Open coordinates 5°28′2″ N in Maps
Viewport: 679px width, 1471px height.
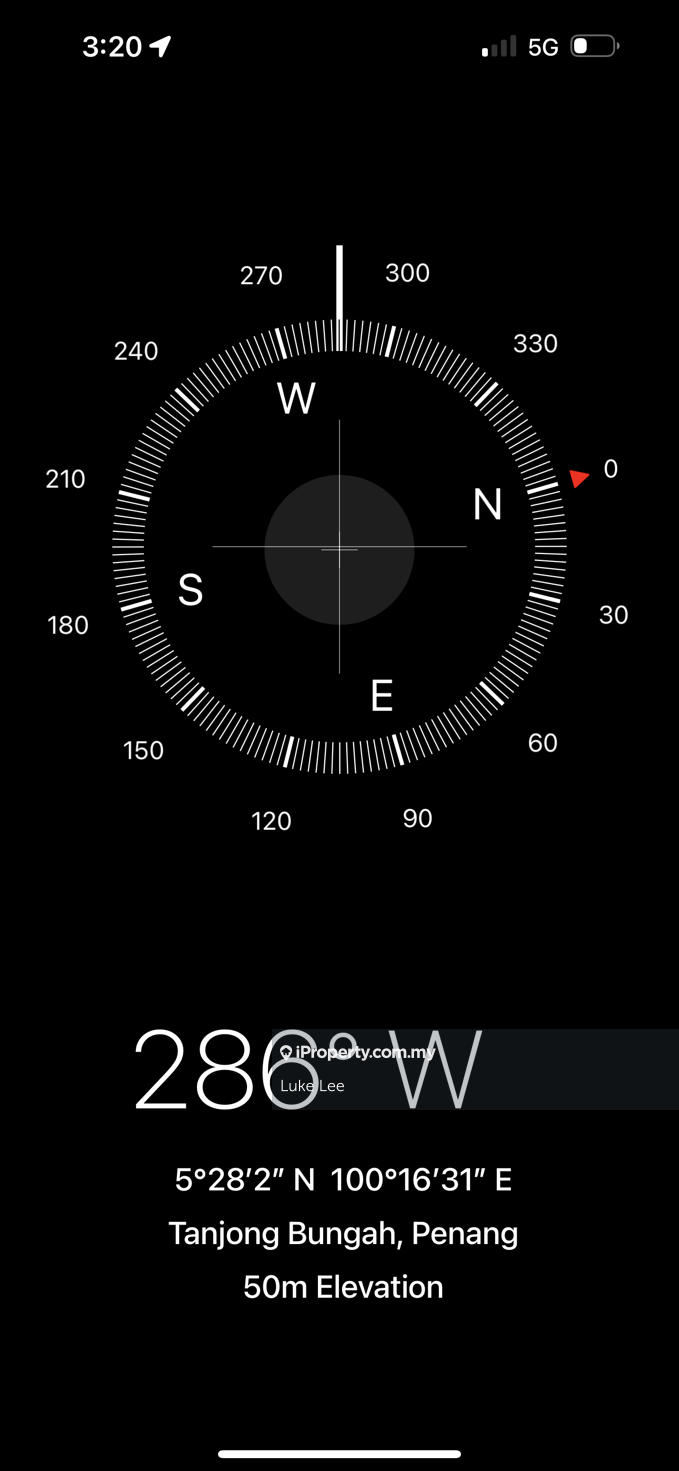(343, 1180)
